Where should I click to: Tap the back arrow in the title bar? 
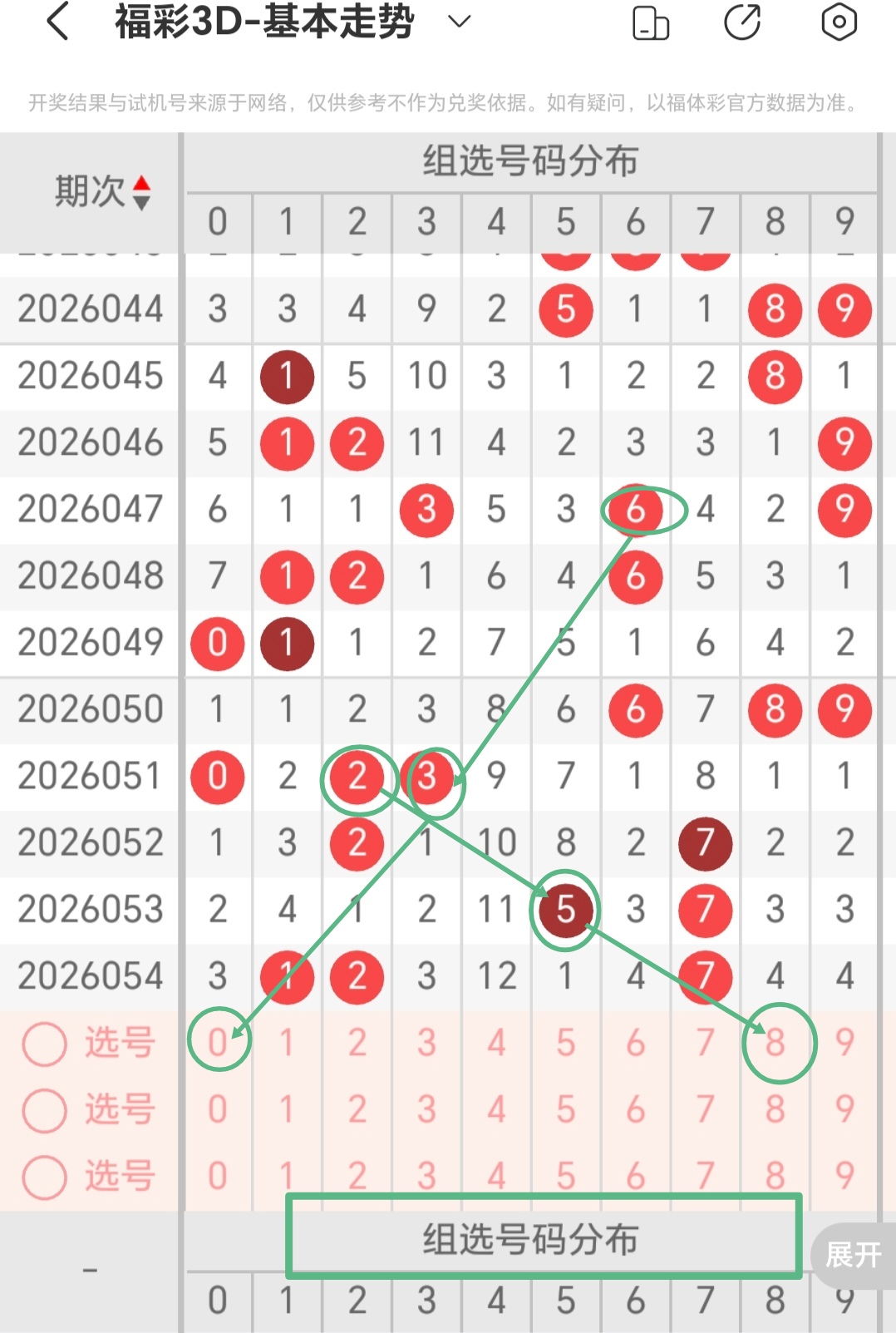tap(57, 22)
